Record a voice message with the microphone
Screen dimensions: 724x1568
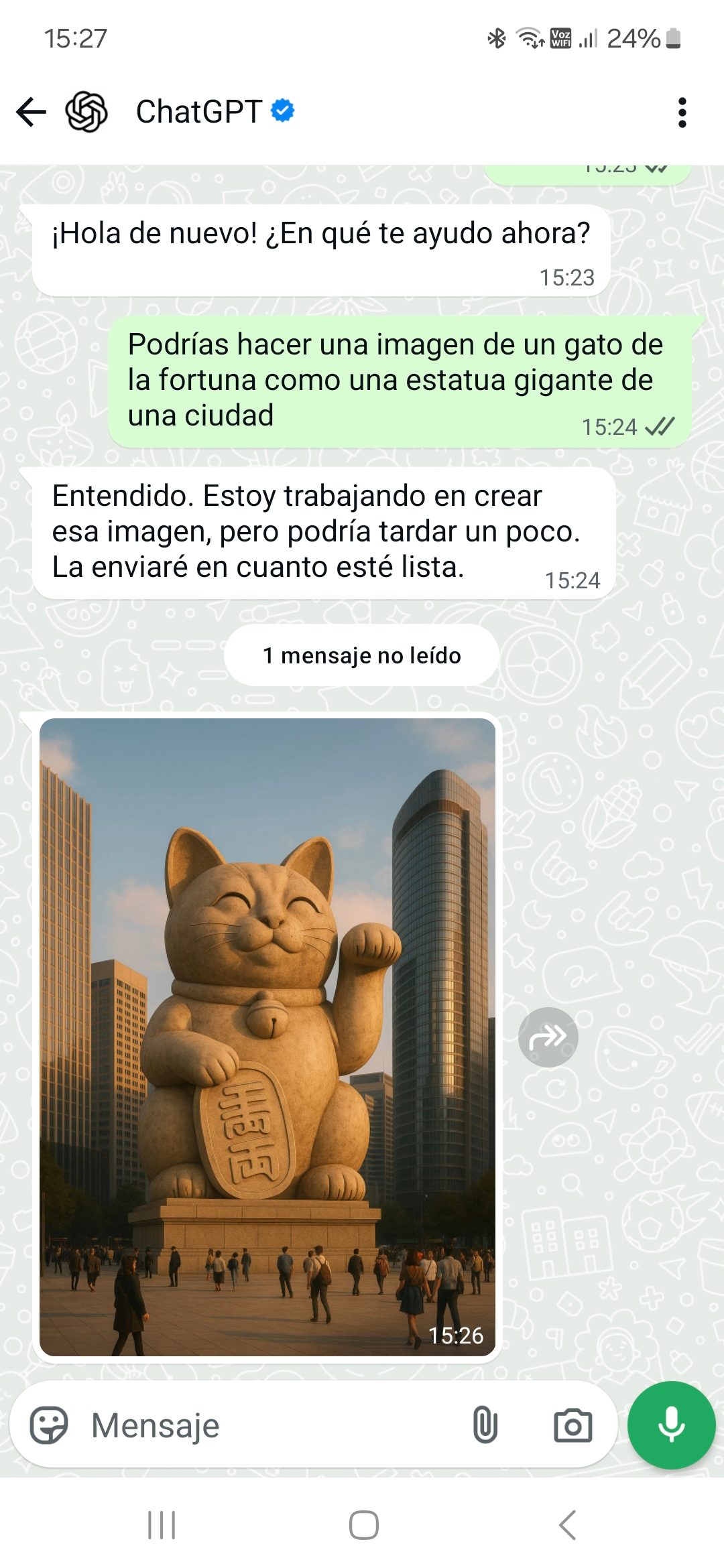pos(671,1425)
